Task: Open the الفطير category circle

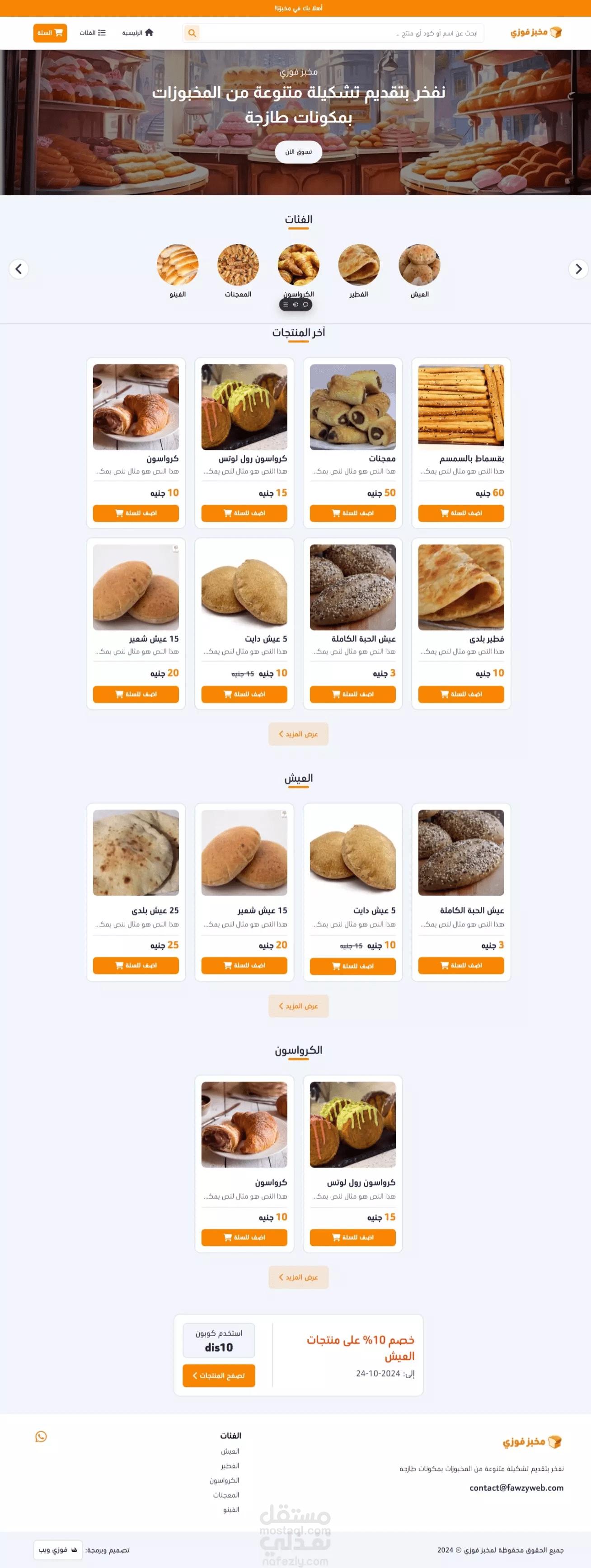Action: 358,265
